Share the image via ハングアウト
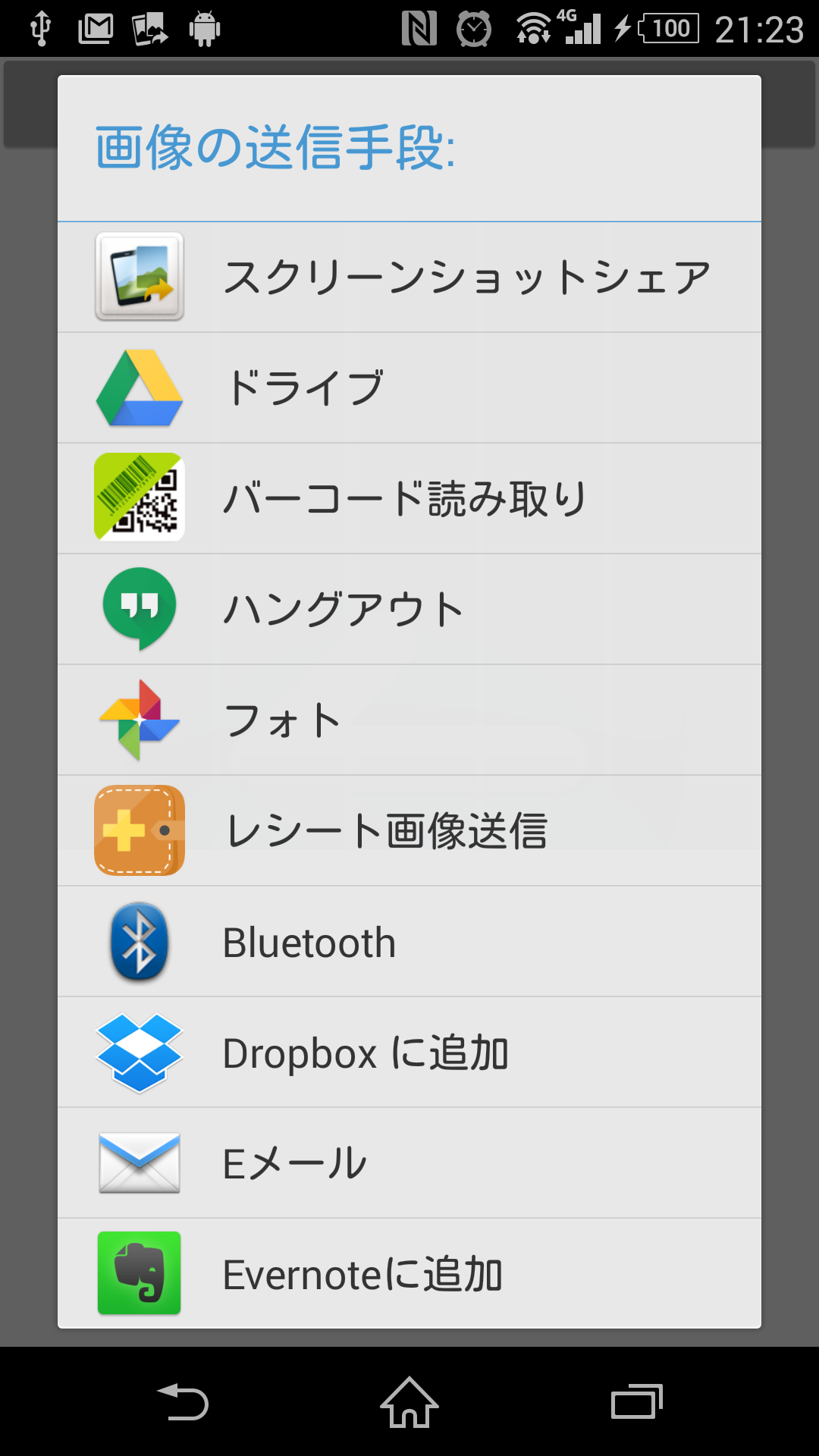The height and width of the screenshot is (1456, 819). [x=409, y=609]
